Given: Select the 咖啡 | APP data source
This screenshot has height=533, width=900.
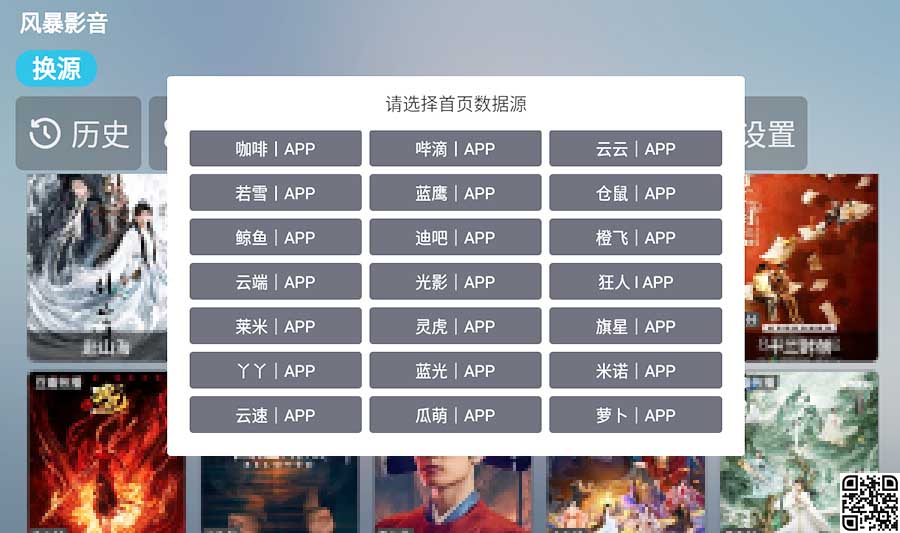Looking at the screenshot, I should pyautogui.click(x=275, y=148).
